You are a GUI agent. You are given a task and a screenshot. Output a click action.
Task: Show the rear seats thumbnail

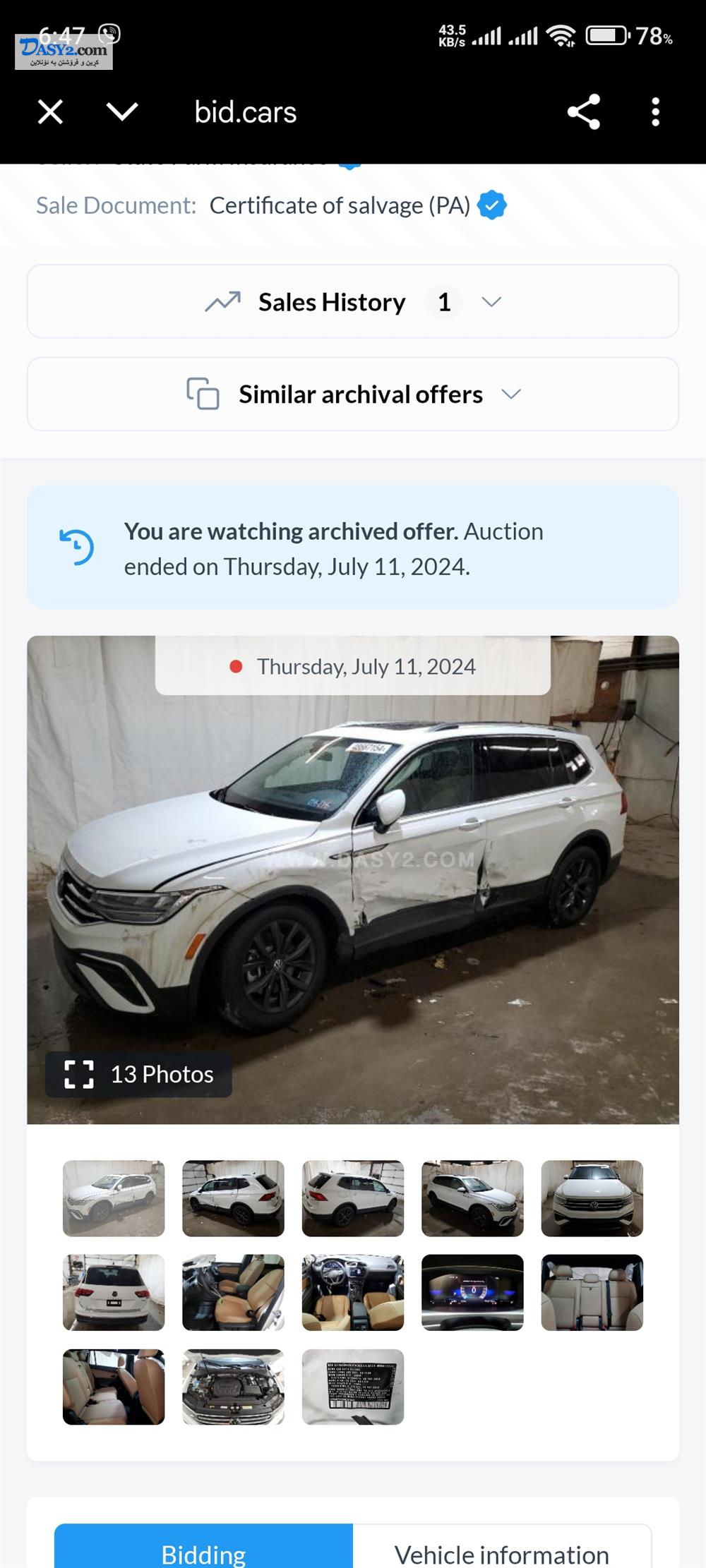pos(592,1292)
